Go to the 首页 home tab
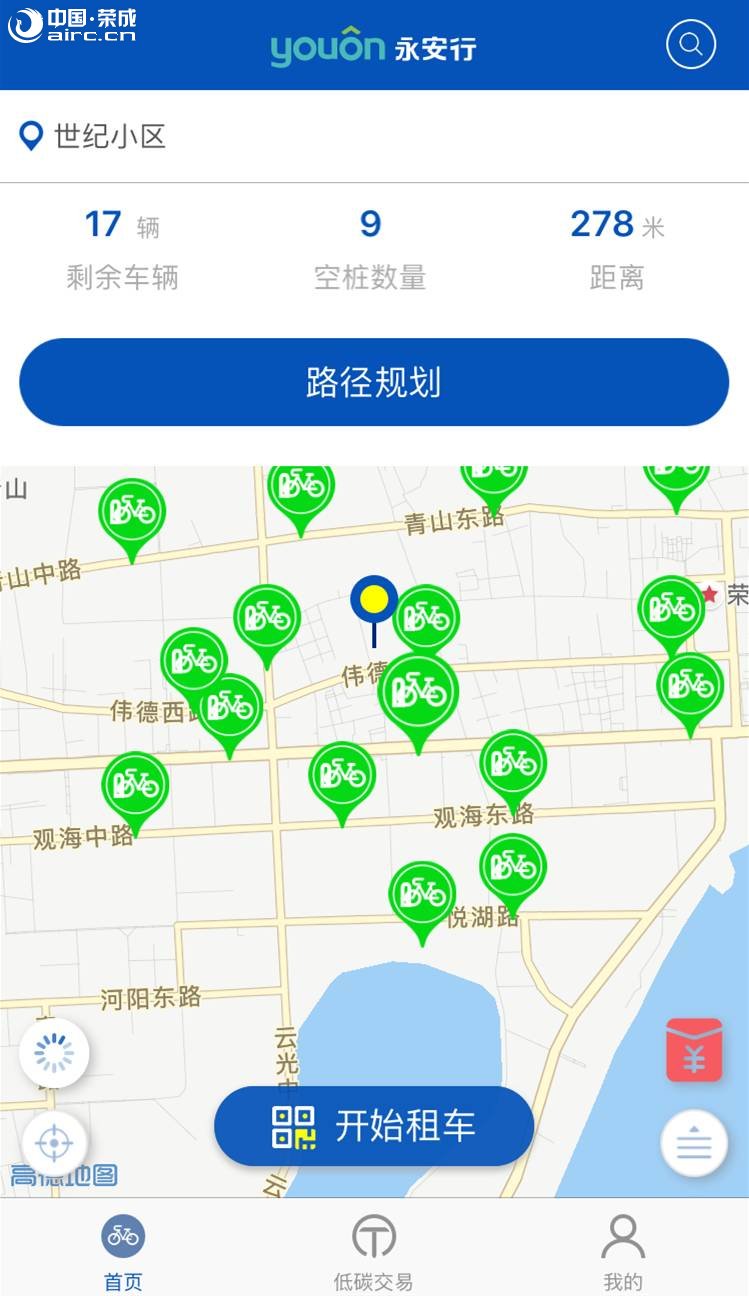749x1296 pixels. tap(123, 1252)
